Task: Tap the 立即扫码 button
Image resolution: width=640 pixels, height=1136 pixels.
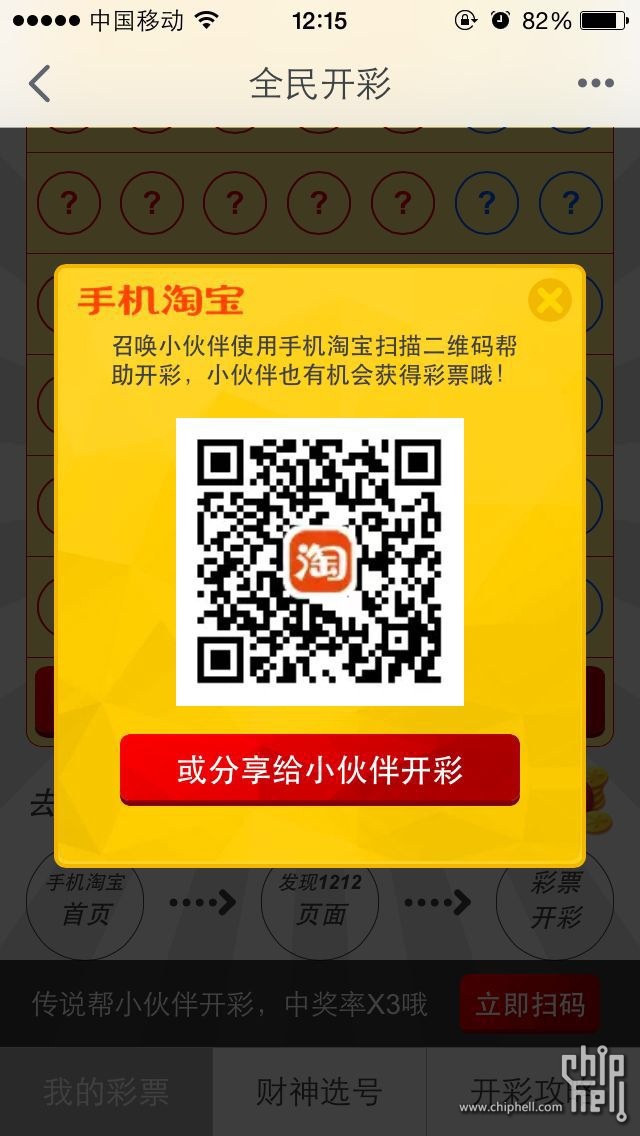Action: tap(530, 1003)
